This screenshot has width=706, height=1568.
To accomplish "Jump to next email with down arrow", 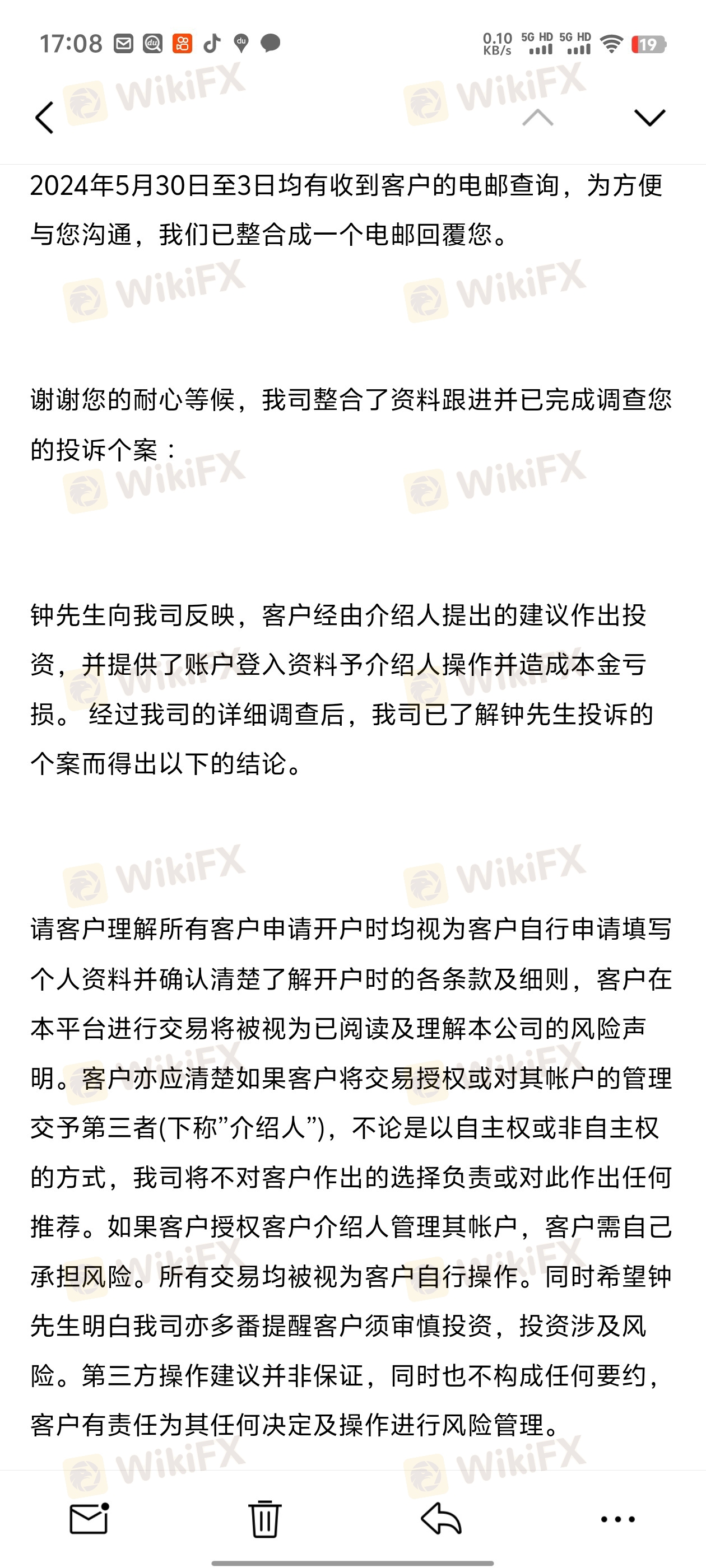I will point(650,118).
